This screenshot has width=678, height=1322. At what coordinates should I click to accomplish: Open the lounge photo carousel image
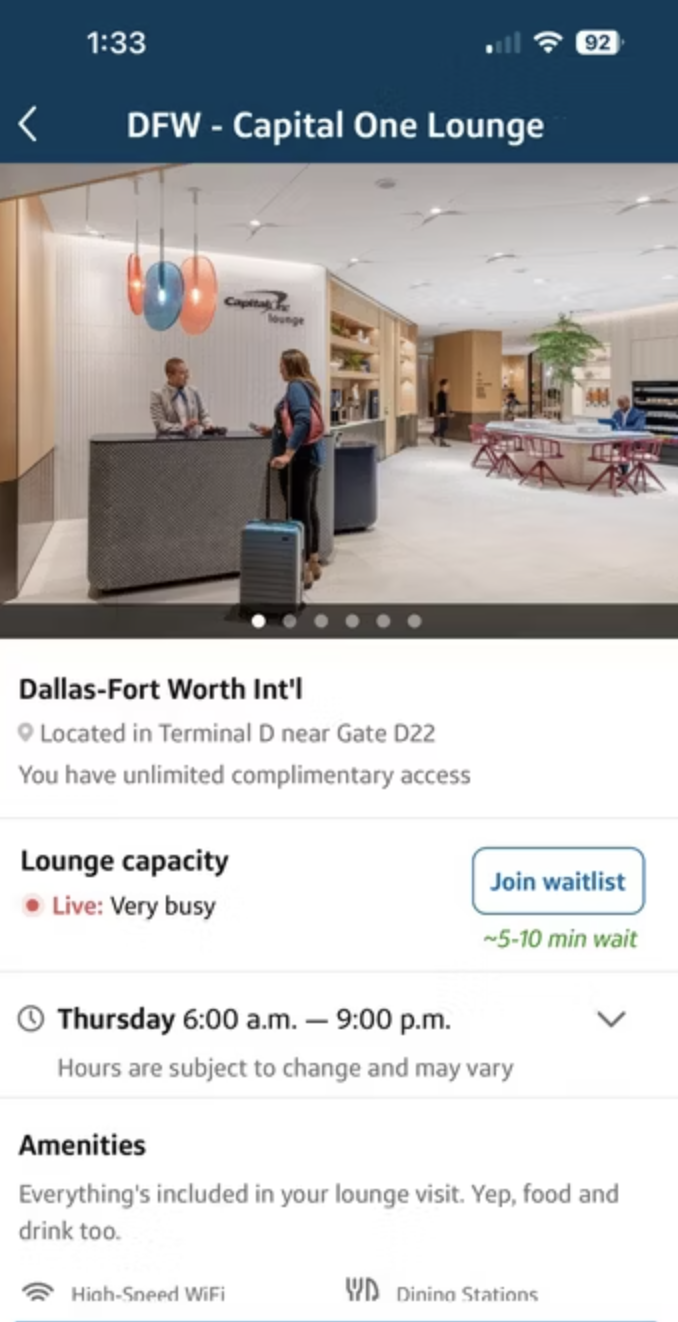click(339, 385)
